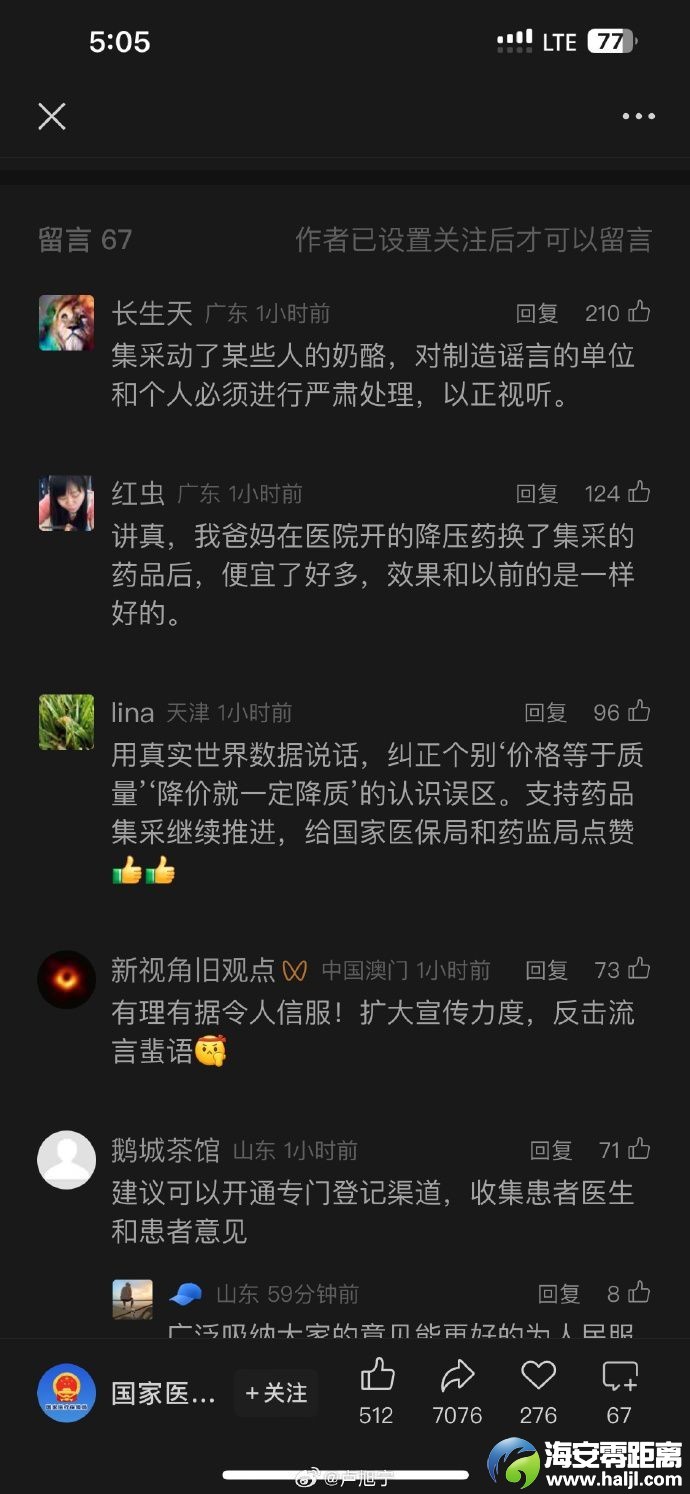The width and height of the screenshot is (690, 1494).
Task: Like lina's comment
Action: [640, 712]
